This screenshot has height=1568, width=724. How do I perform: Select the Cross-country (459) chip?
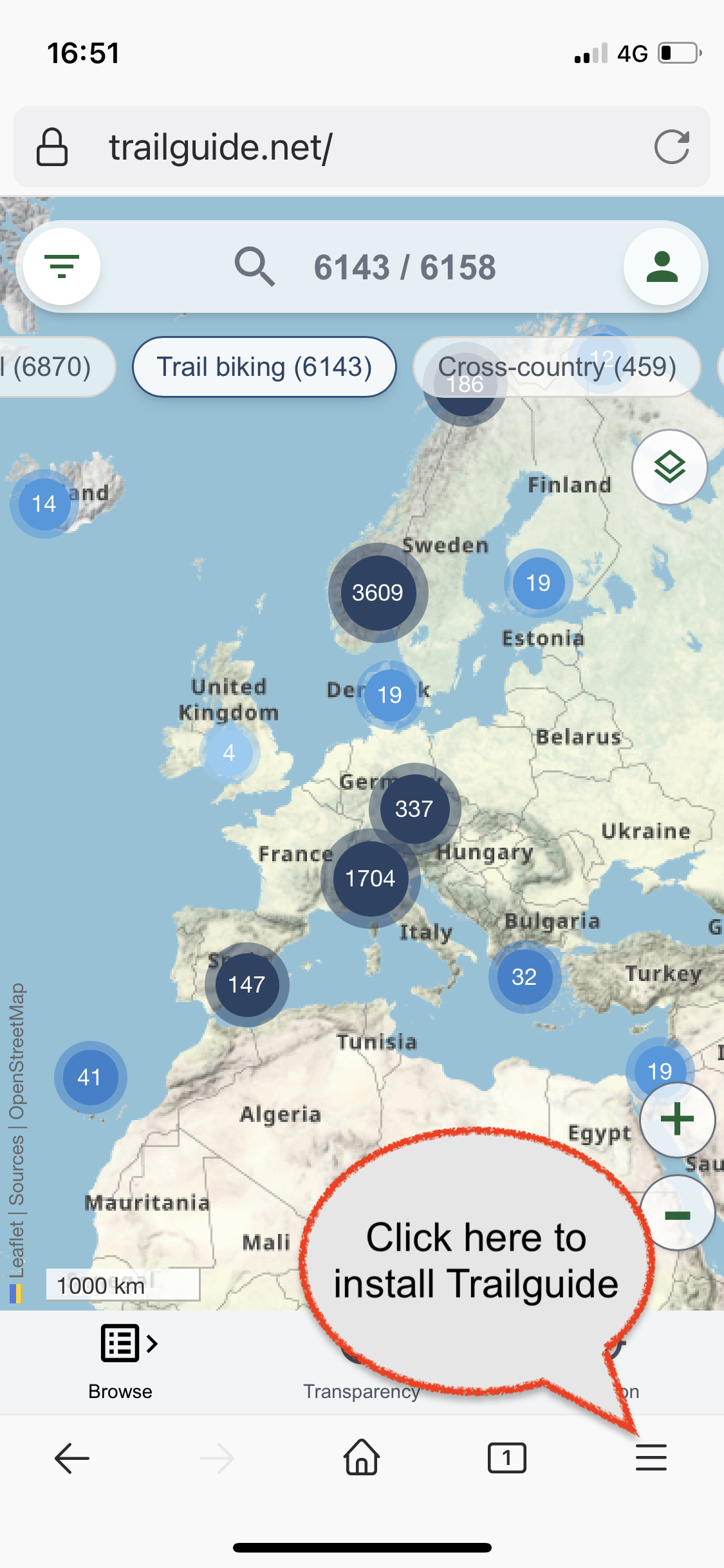click(557, 367)
